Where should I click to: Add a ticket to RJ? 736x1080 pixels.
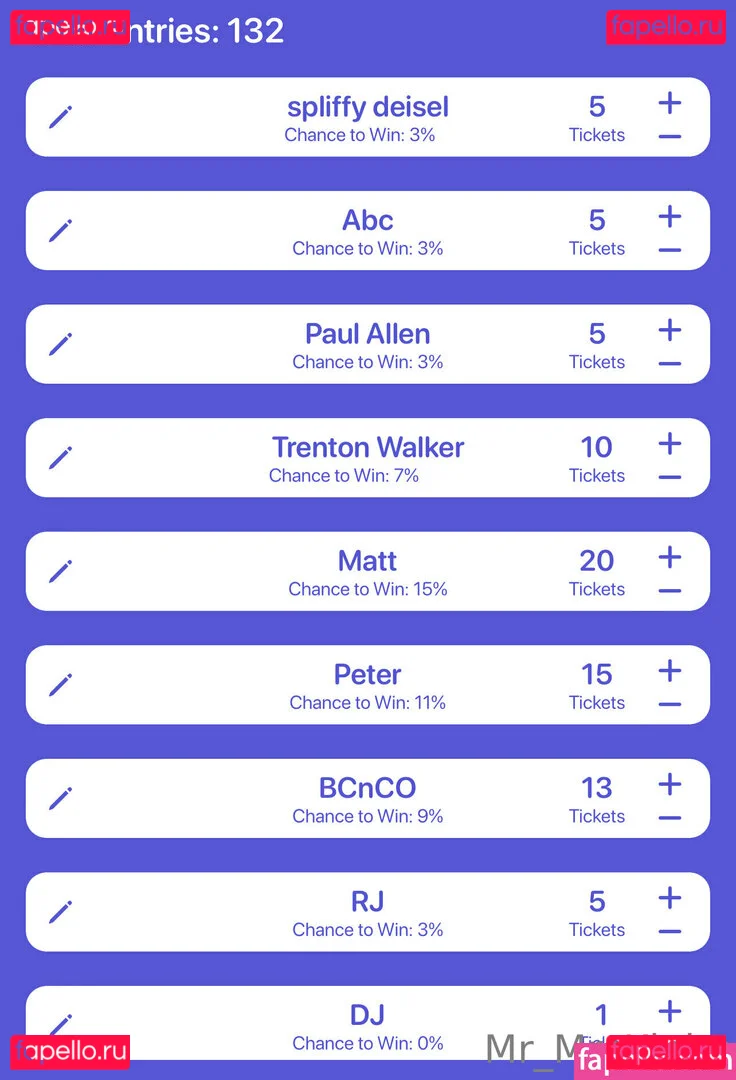(670, 898)
